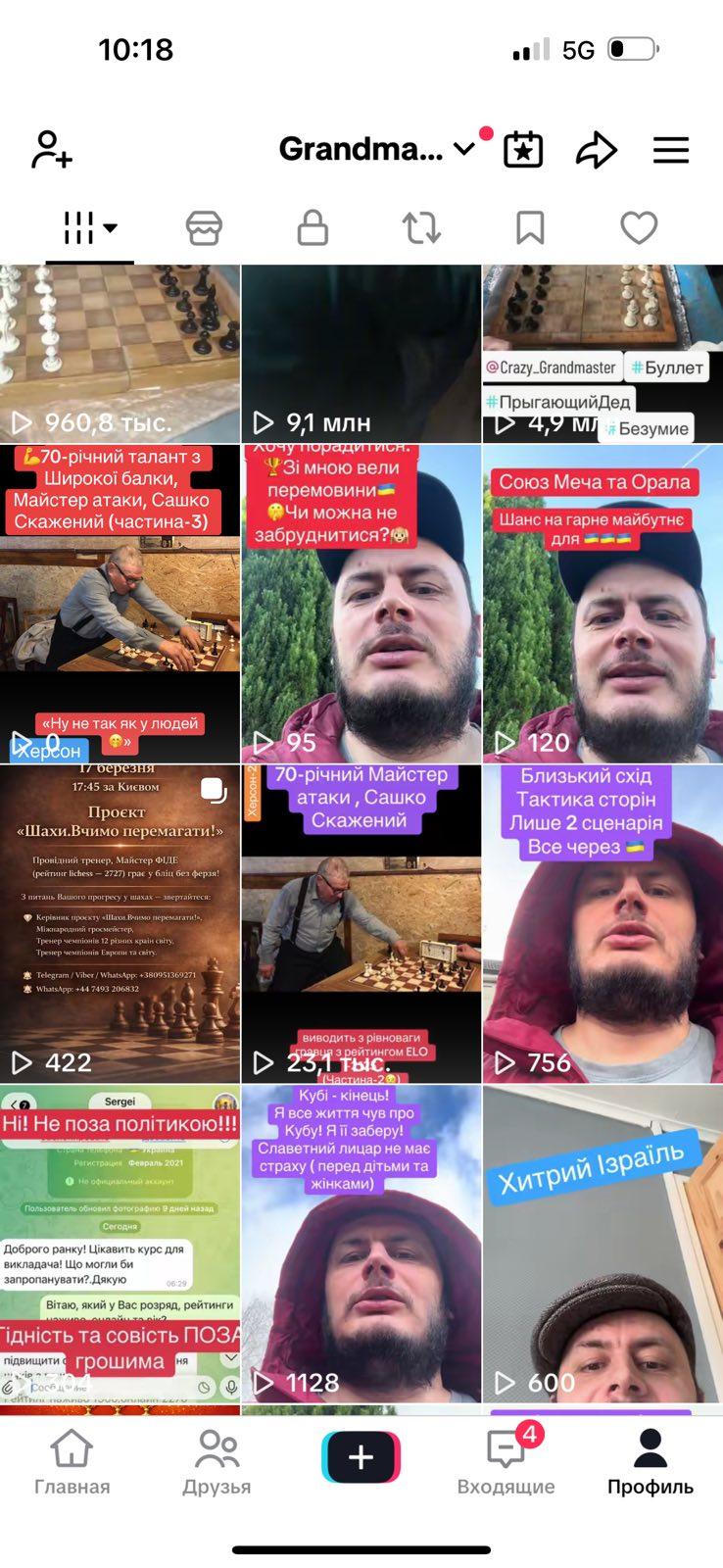Switch to the private videos lock tab

(313, 227)
